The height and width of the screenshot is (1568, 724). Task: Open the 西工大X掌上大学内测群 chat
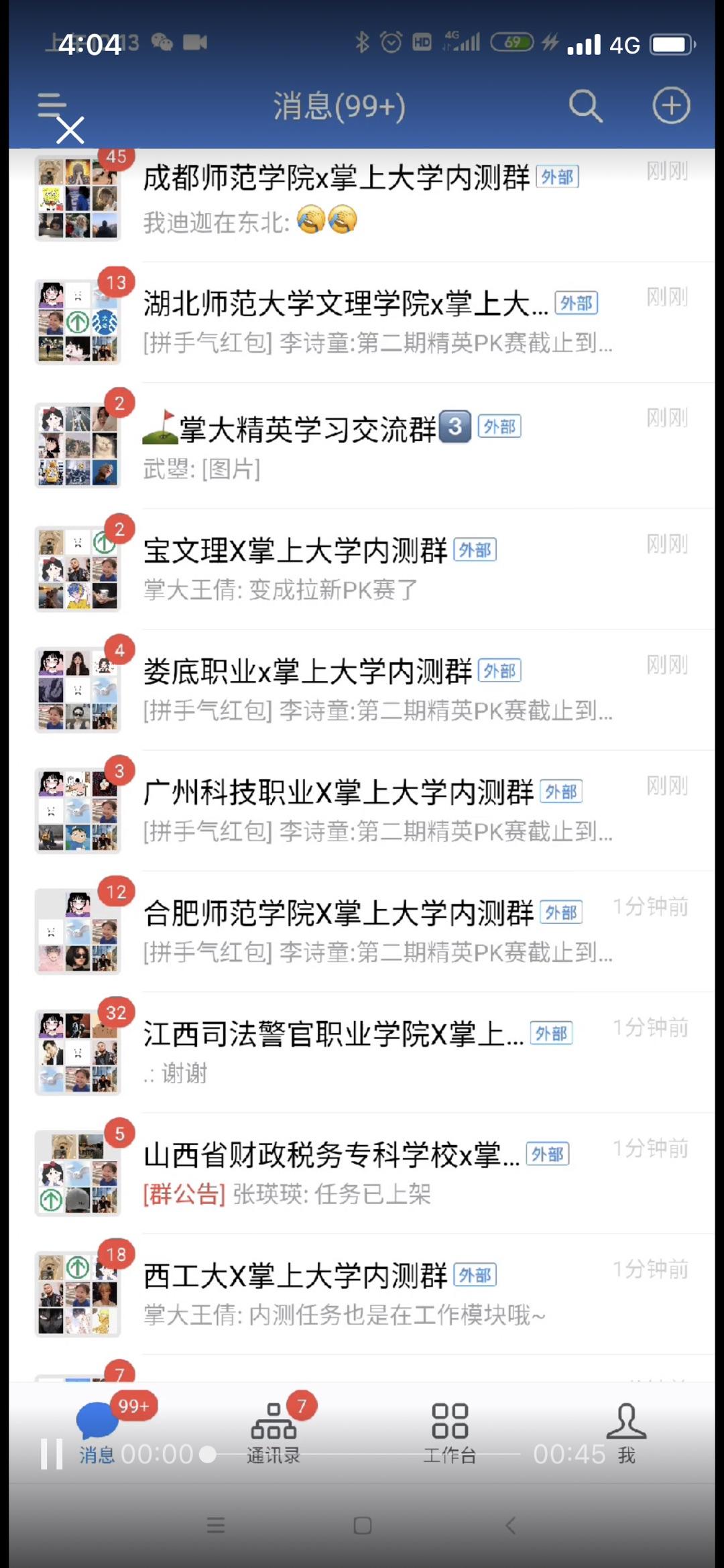coord(362,1293)
